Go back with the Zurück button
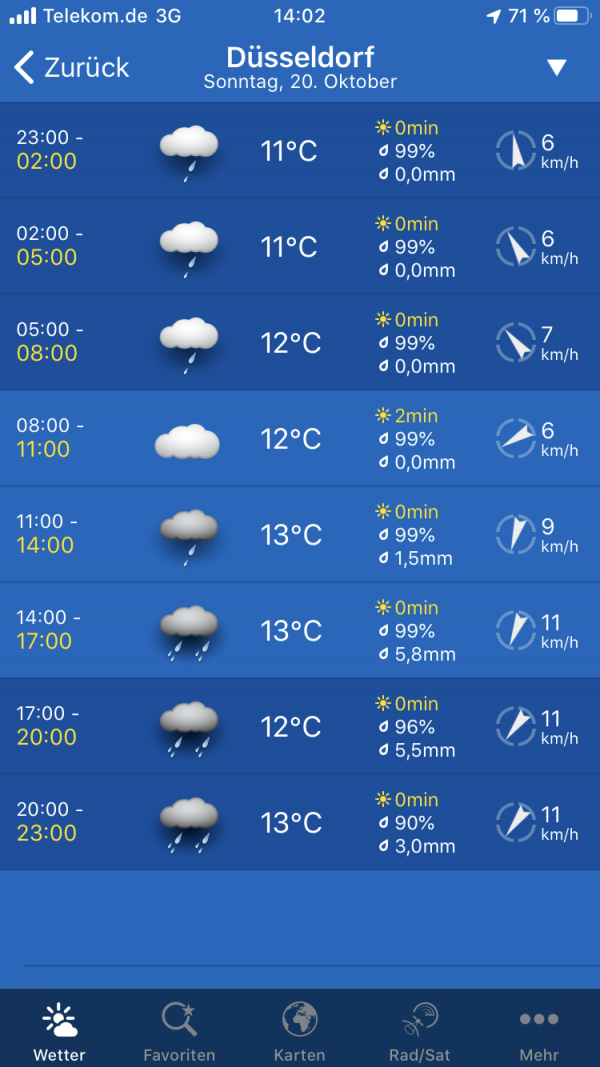The width and height of the screenshot is (600, 1067). [x=72, y=67]
